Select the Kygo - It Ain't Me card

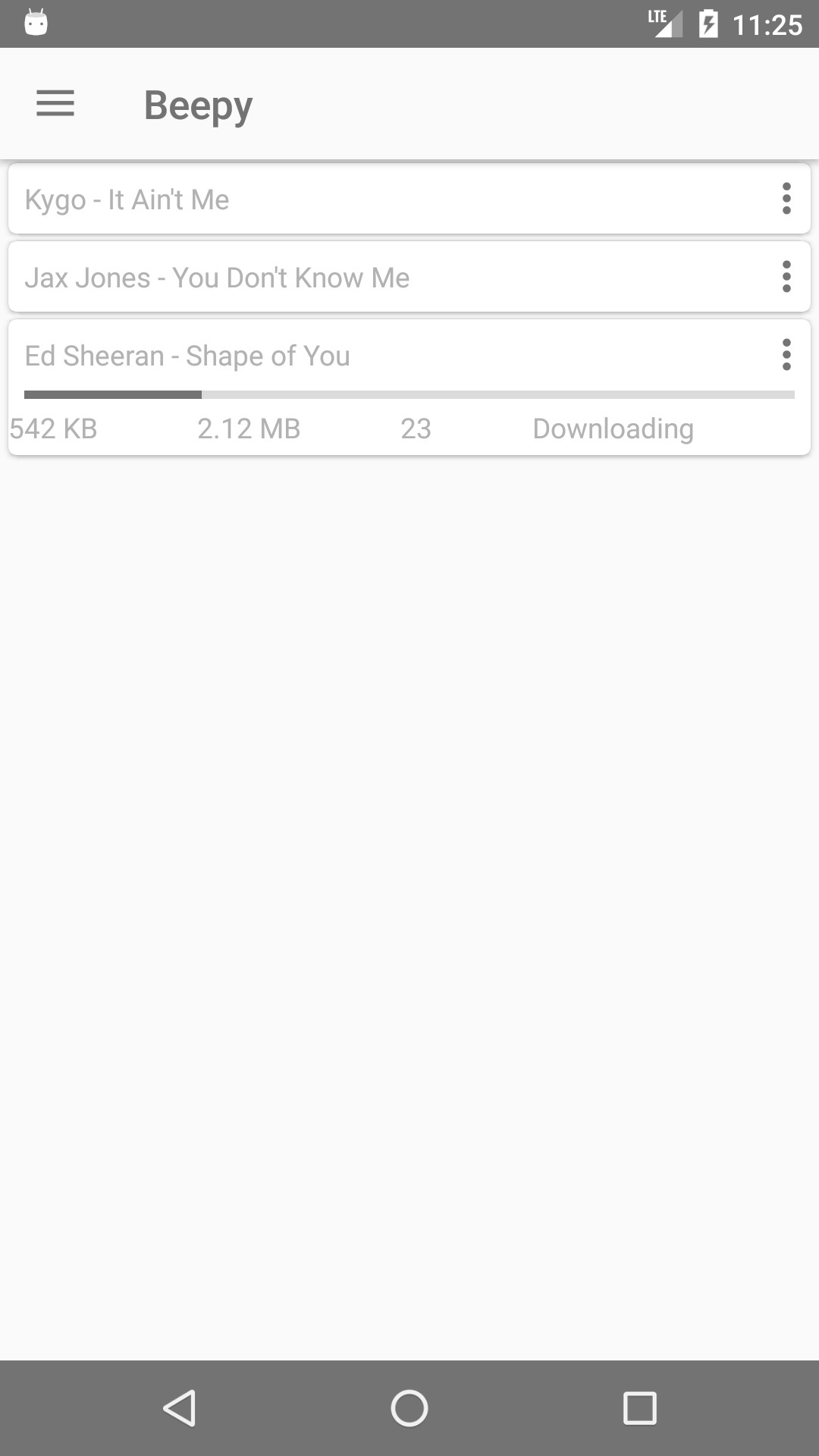(379, 199)
